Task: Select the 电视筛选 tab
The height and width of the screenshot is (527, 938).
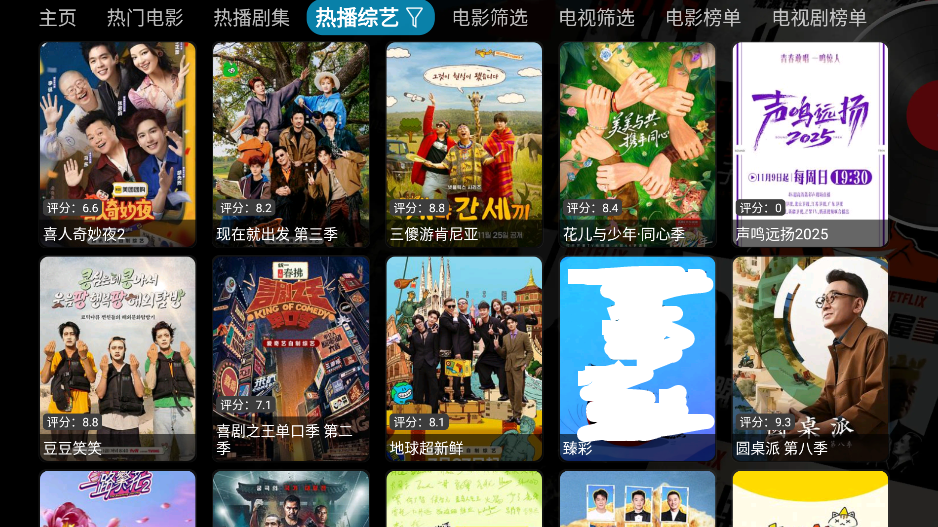Action: click(x=597, y=17)
